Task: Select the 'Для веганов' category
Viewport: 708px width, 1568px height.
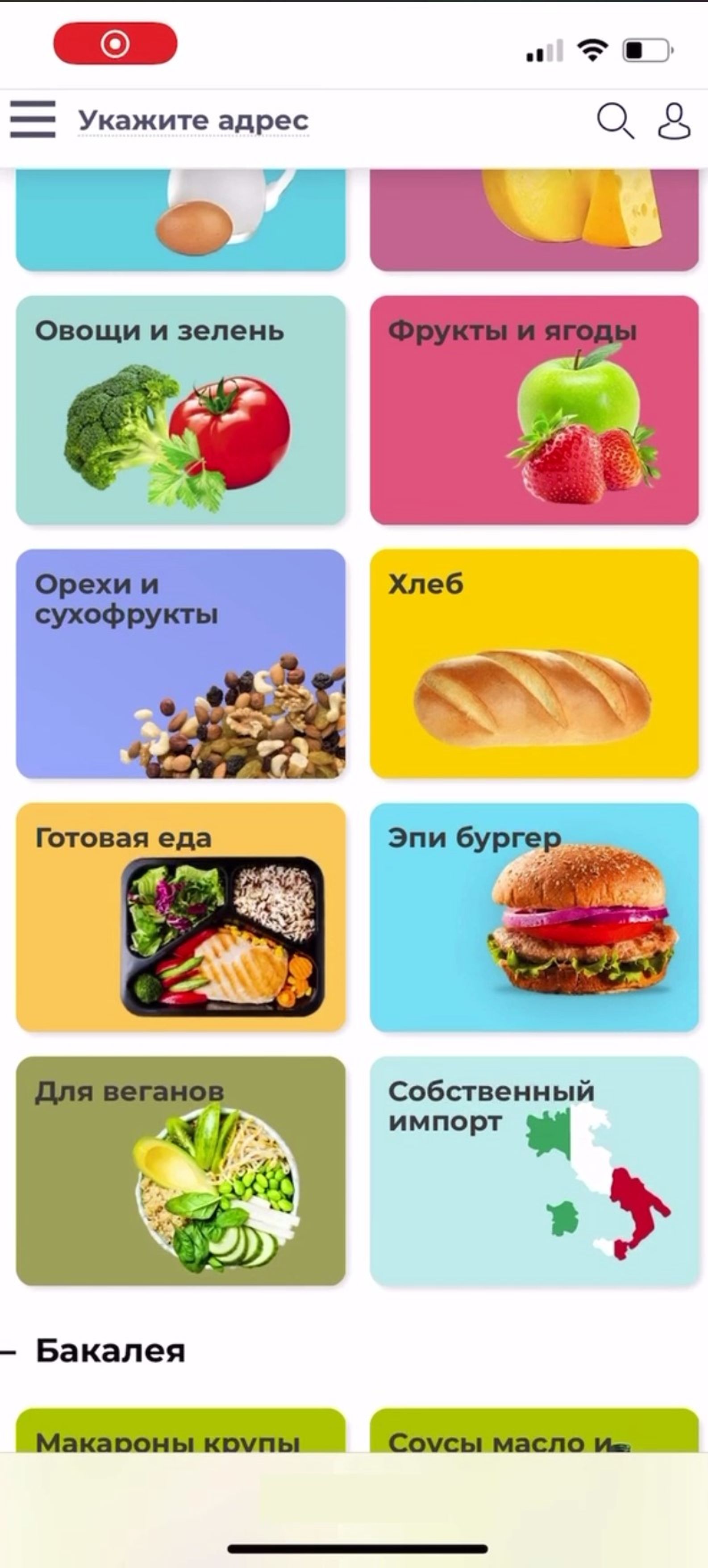Action: click(x=180, y=1171)
